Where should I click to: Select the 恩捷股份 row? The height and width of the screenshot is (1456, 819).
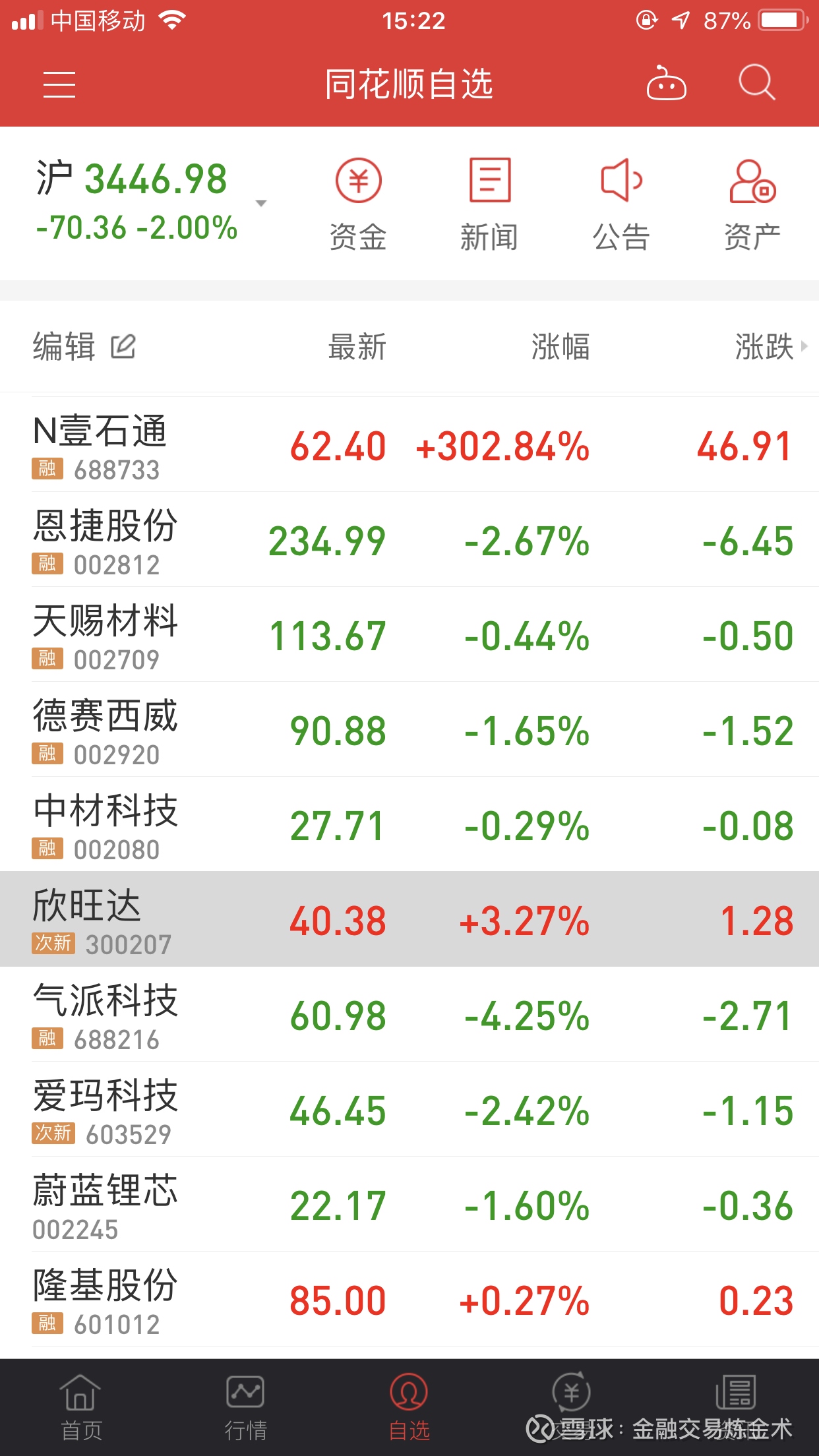(x=409, y=541)
